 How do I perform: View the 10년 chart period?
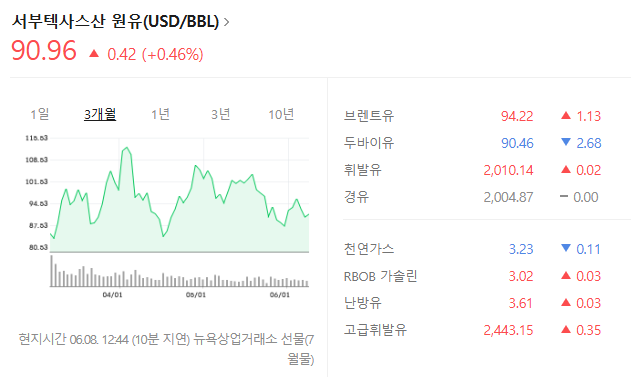(x=281, y=114)
